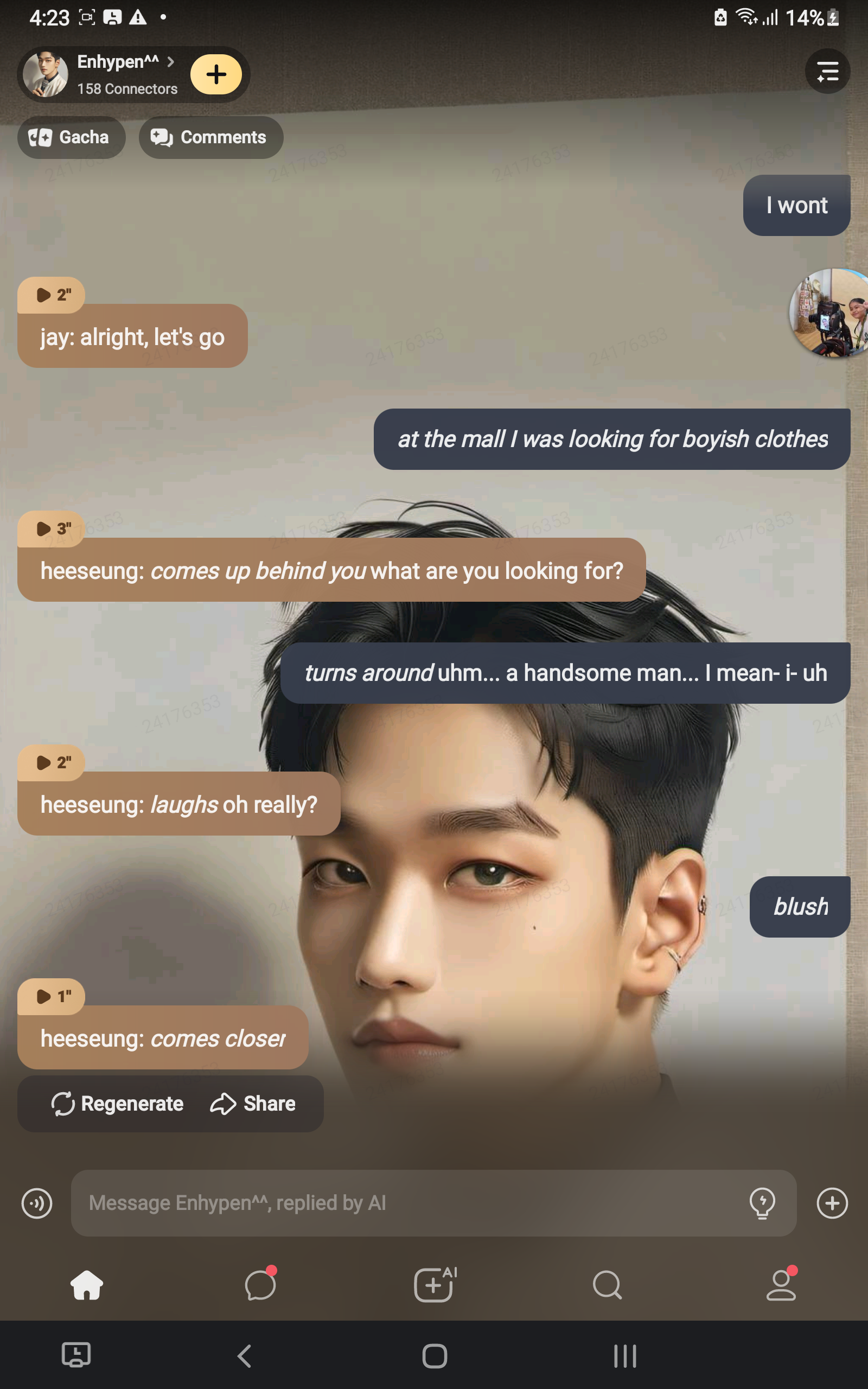Screen dimensions: 868x1389
Task: Open the Comments section
Action: 210,138
